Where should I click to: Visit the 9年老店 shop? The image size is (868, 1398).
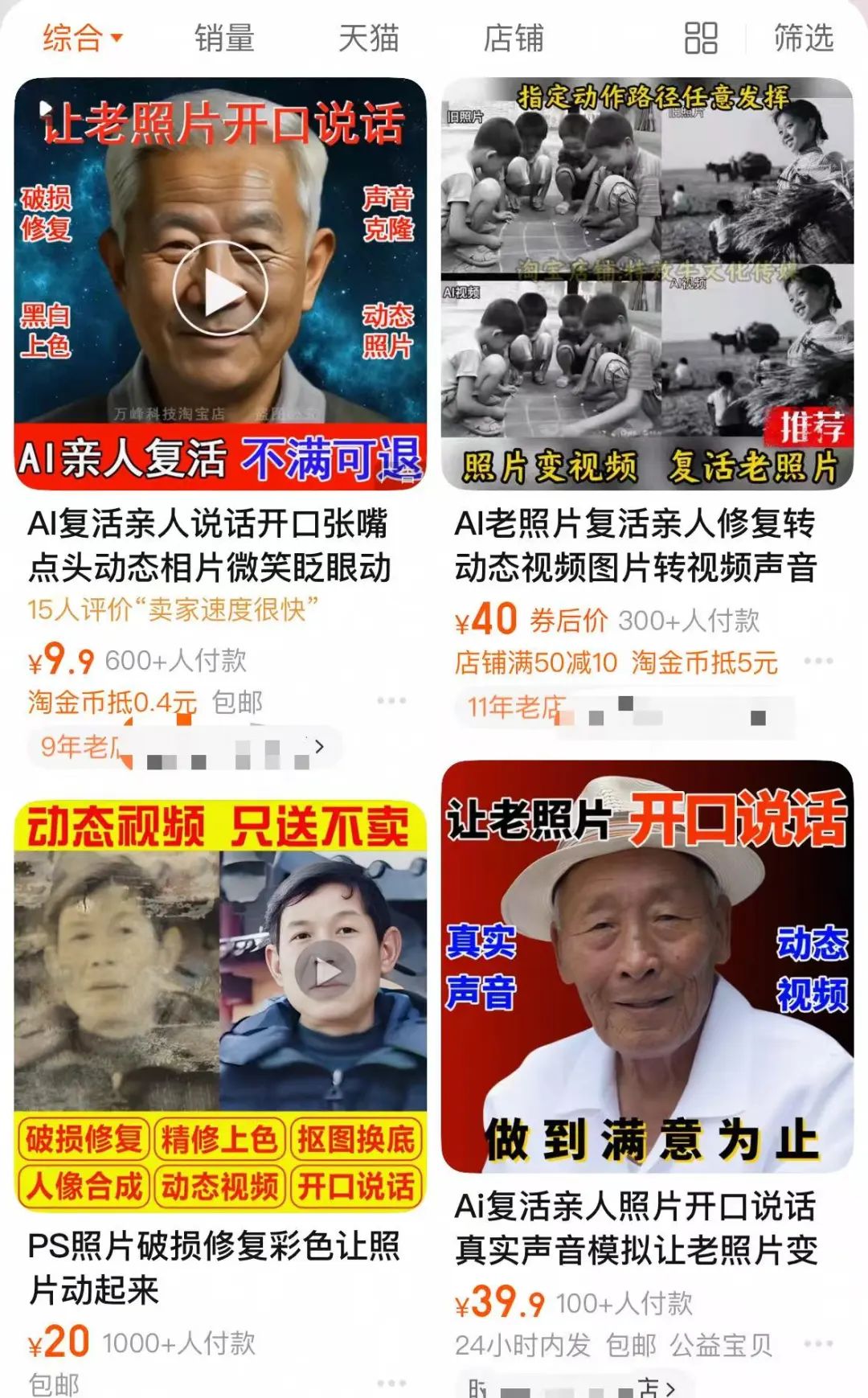pos(185,748)
